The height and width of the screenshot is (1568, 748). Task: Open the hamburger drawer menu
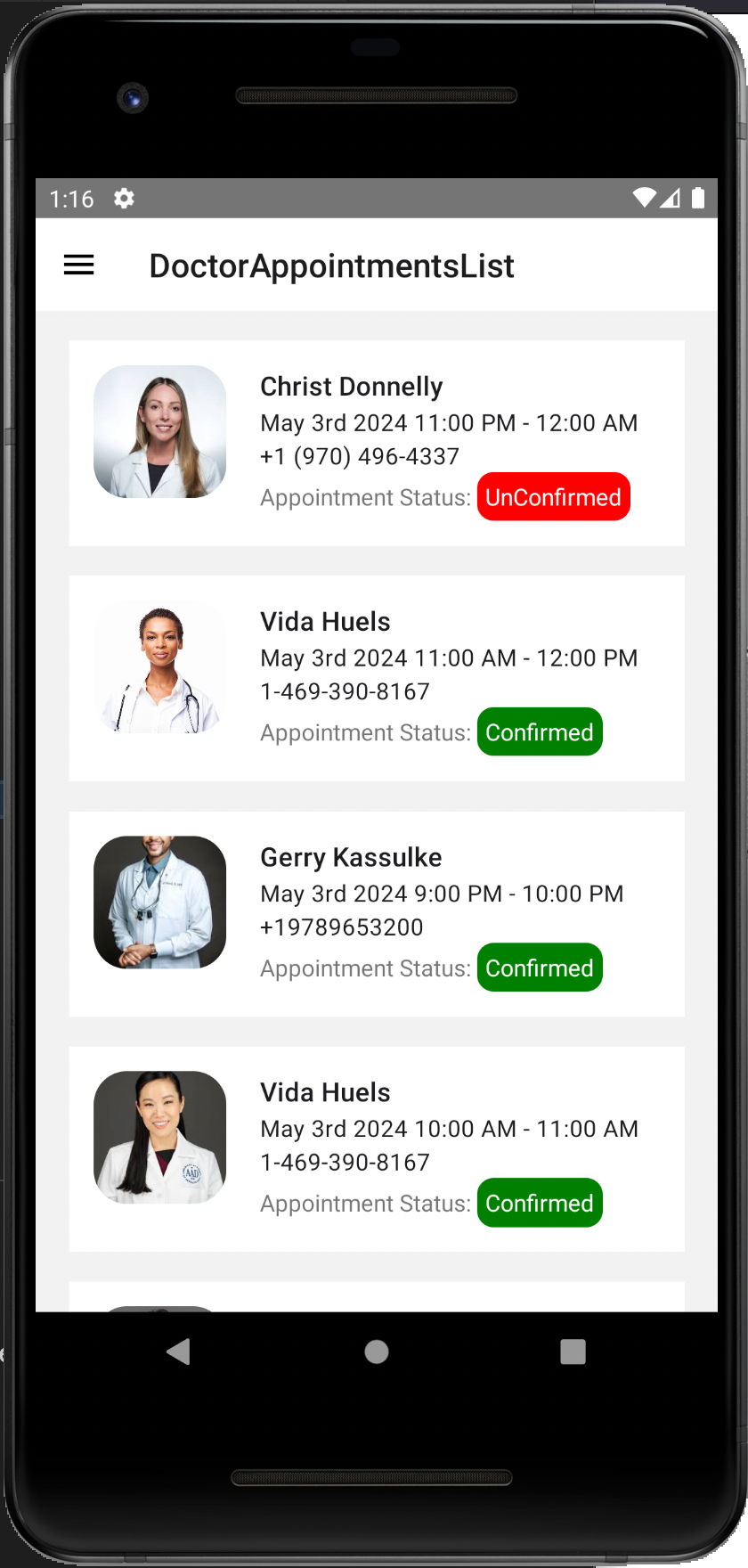(79, 265)
